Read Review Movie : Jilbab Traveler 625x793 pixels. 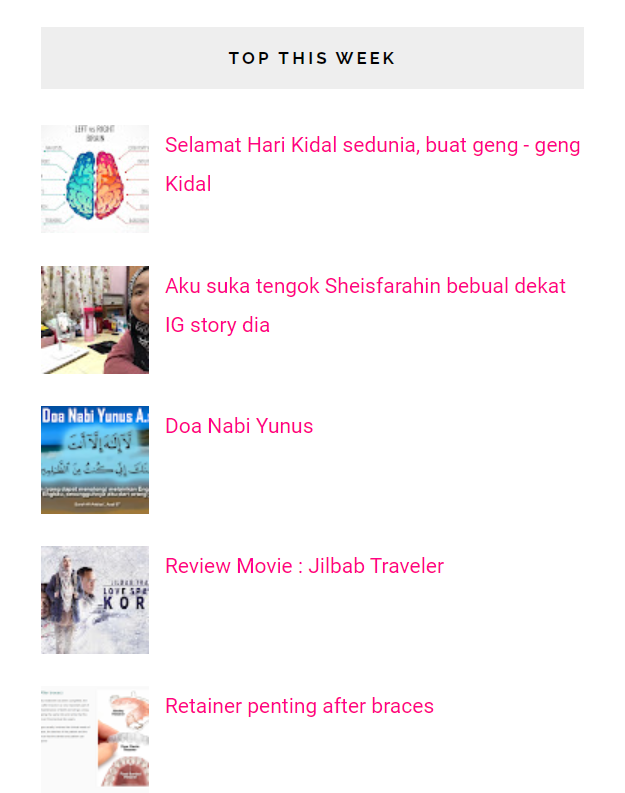[304, 566]
